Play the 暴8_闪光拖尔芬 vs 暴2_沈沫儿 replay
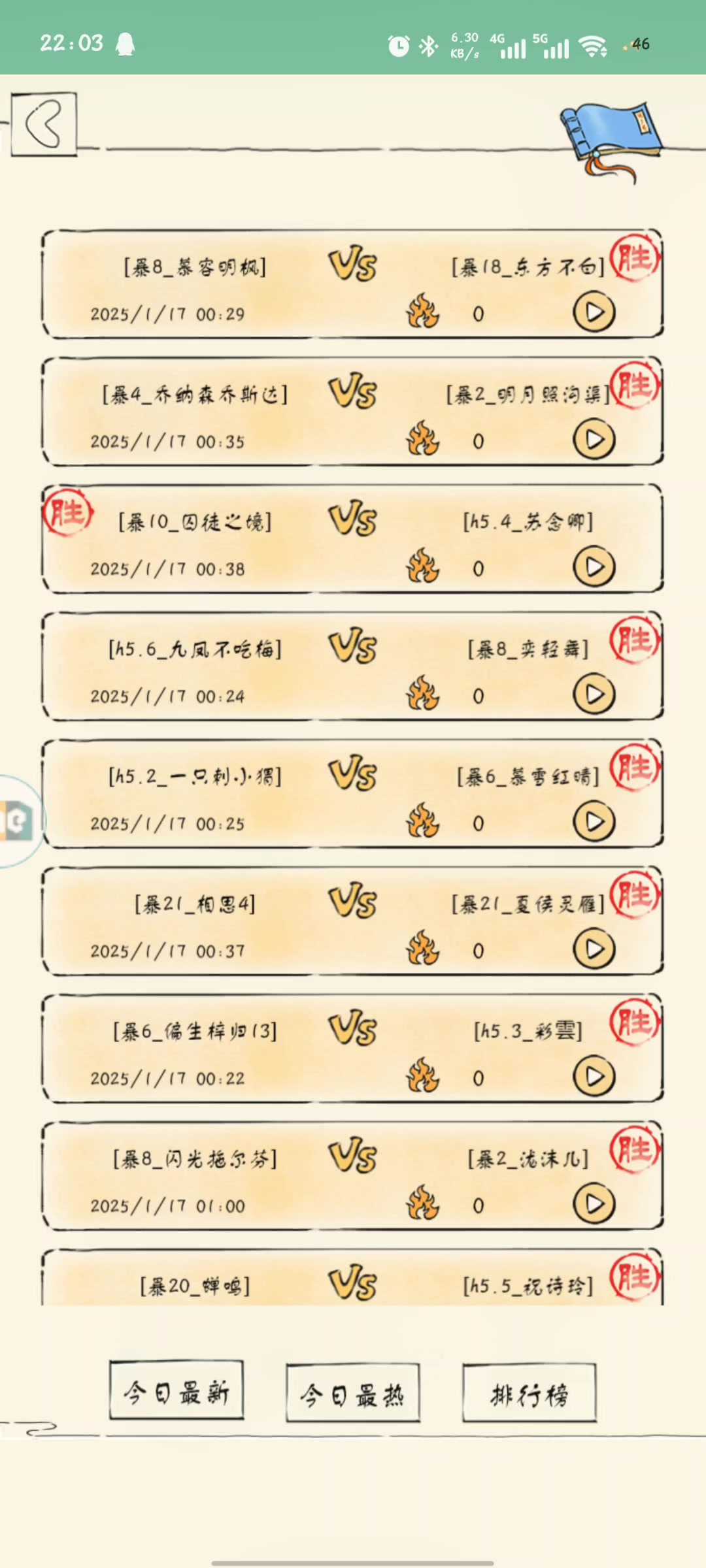Image resolution: width=706 pixels, height=1568 pixels. tap(594, 1204)
